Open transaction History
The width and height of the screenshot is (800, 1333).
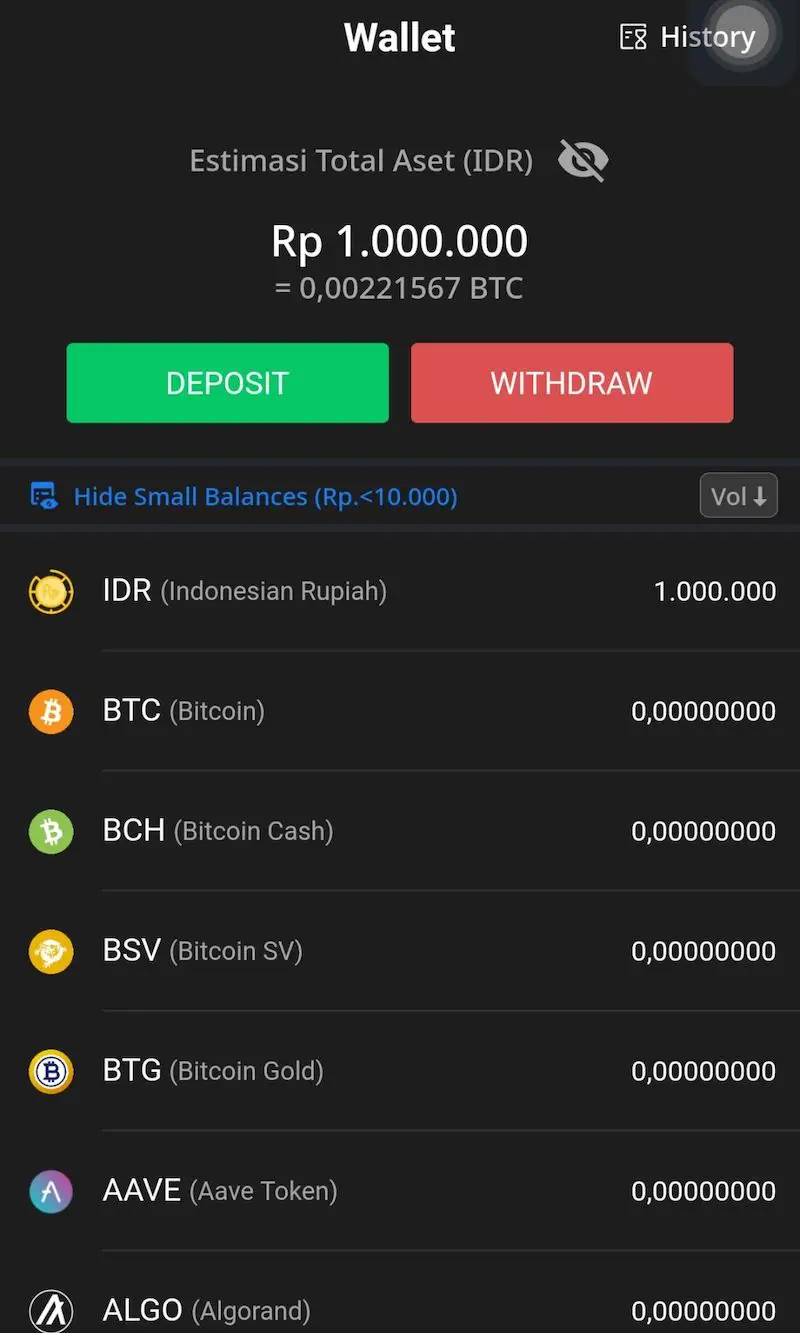pyautogui.click(x=690, y=37)
